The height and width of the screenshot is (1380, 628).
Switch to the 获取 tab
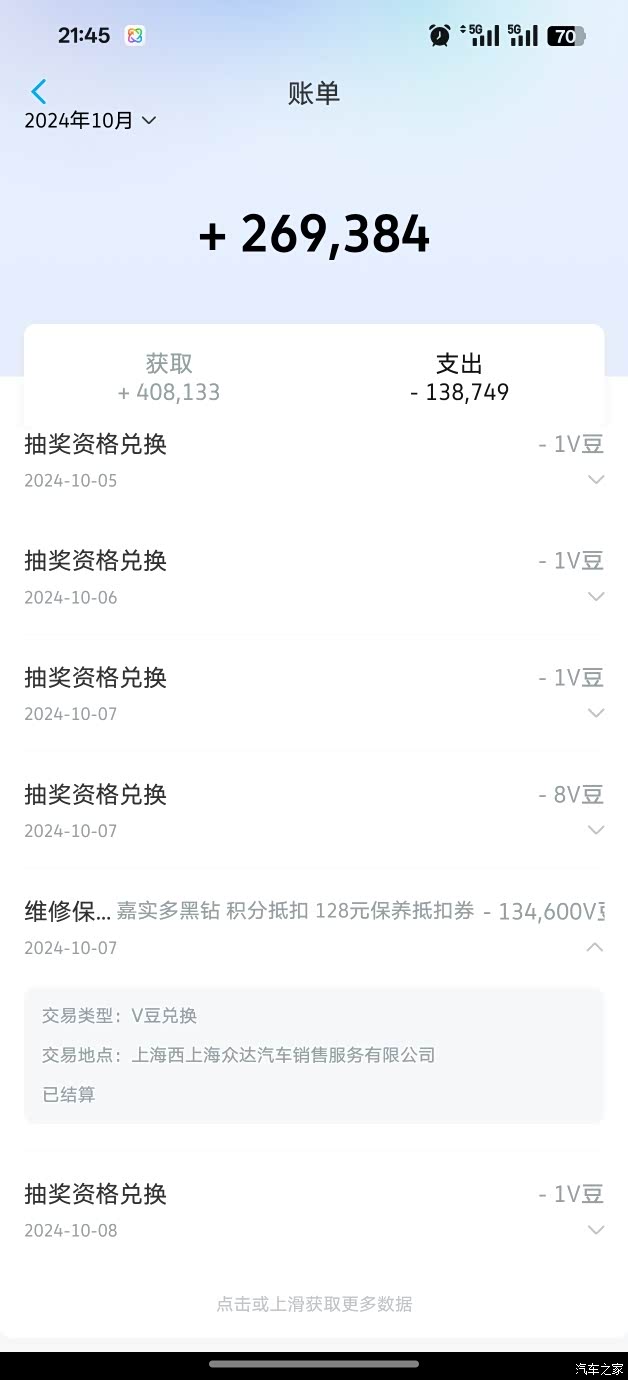click(x=169, y=377)
